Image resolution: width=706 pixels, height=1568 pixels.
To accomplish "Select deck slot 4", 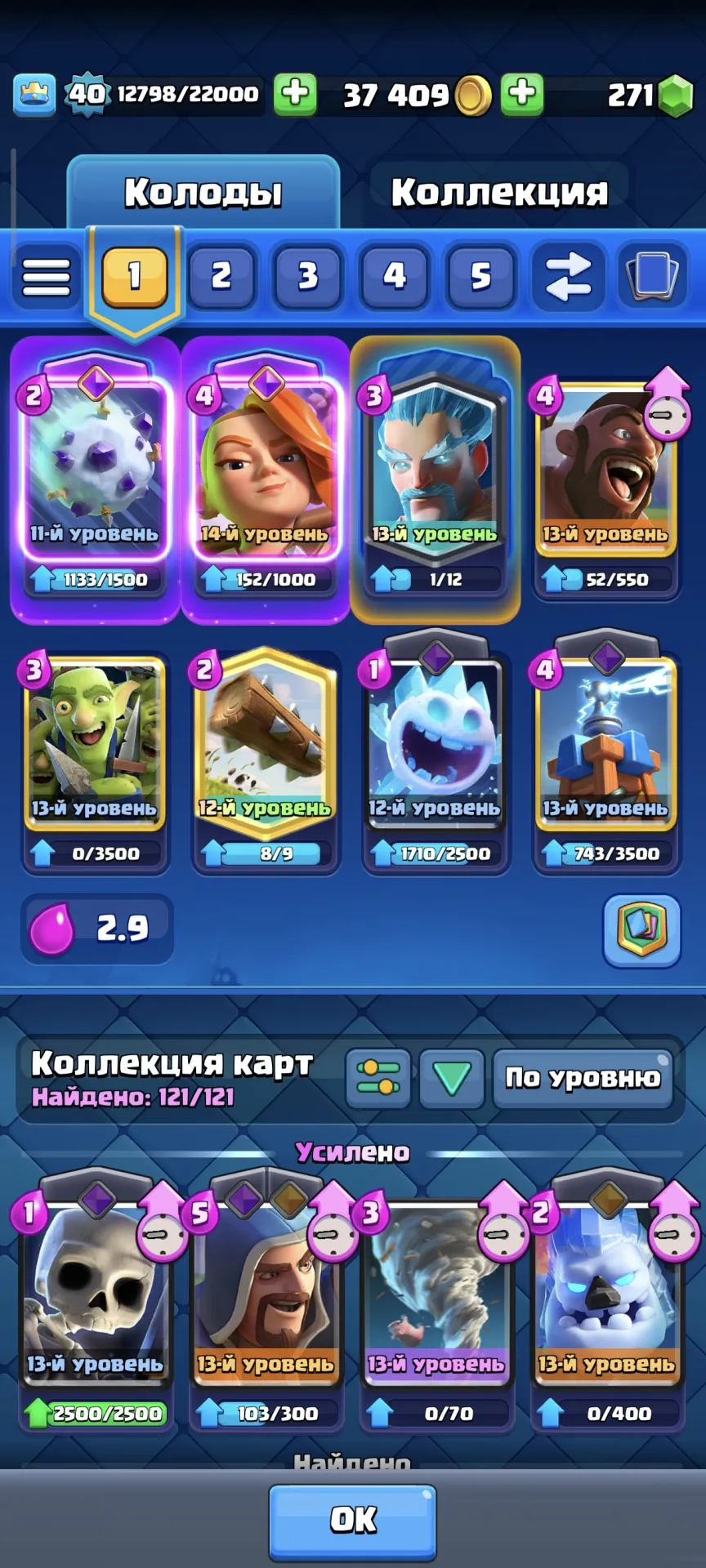I will (x=395, y=277).
